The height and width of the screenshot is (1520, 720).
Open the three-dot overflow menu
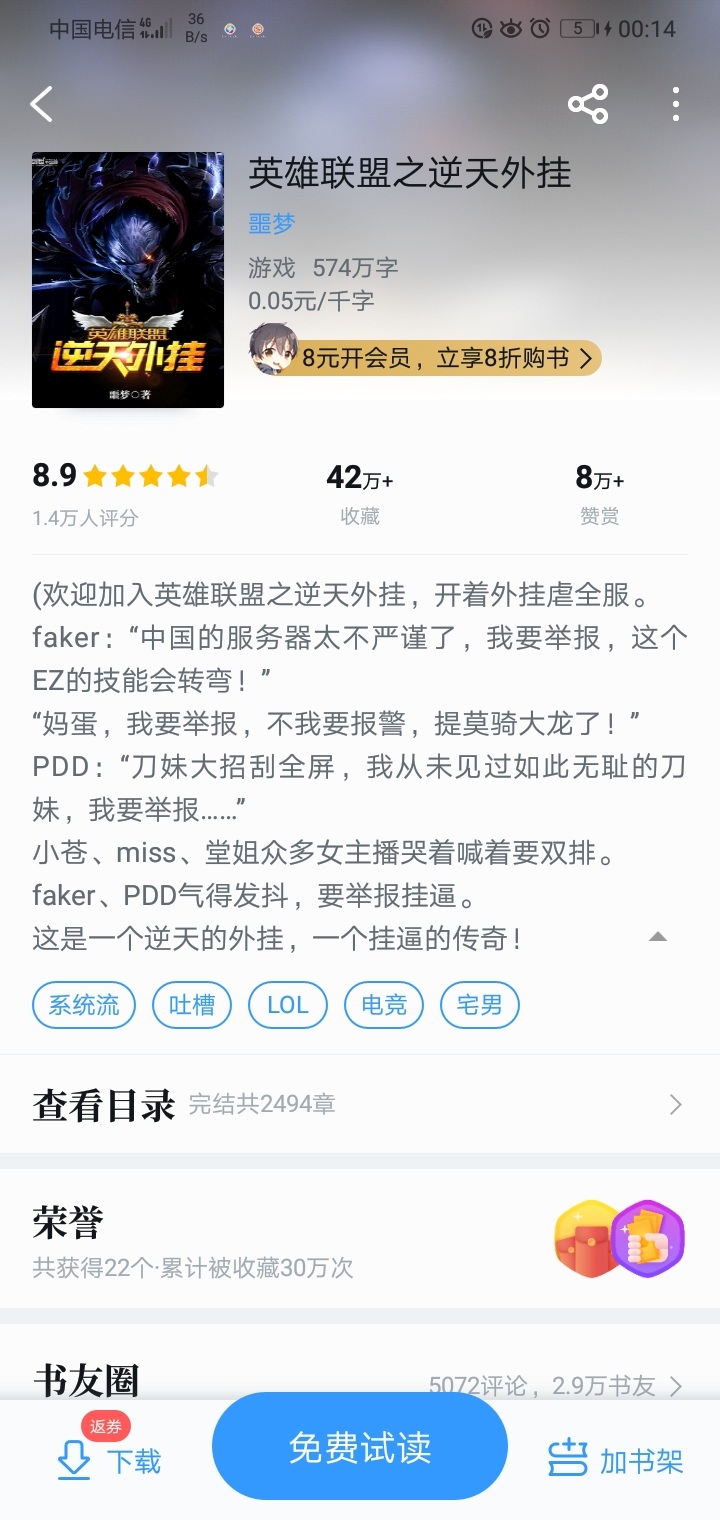coord(676,104)
